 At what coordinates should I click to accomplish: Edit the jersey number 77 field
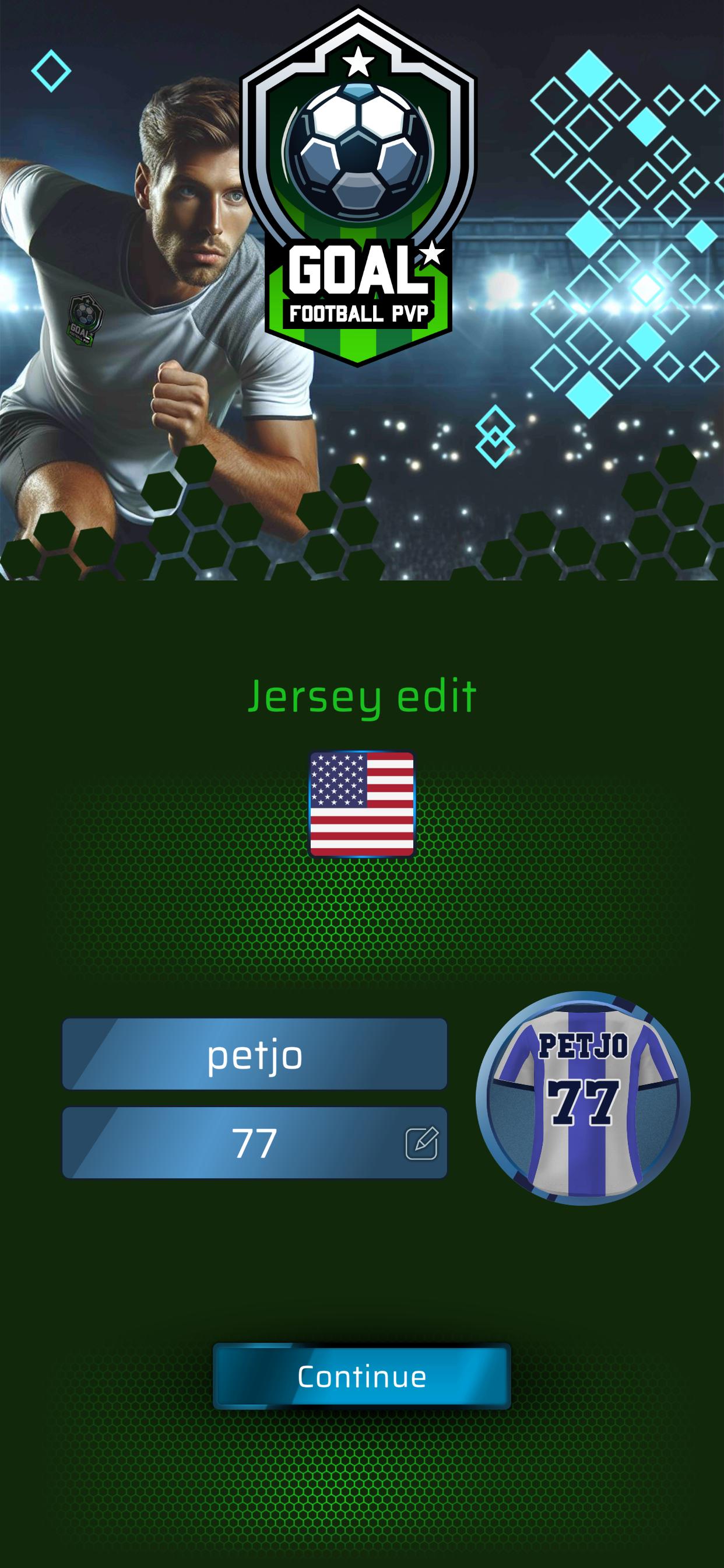point(254,1143)
